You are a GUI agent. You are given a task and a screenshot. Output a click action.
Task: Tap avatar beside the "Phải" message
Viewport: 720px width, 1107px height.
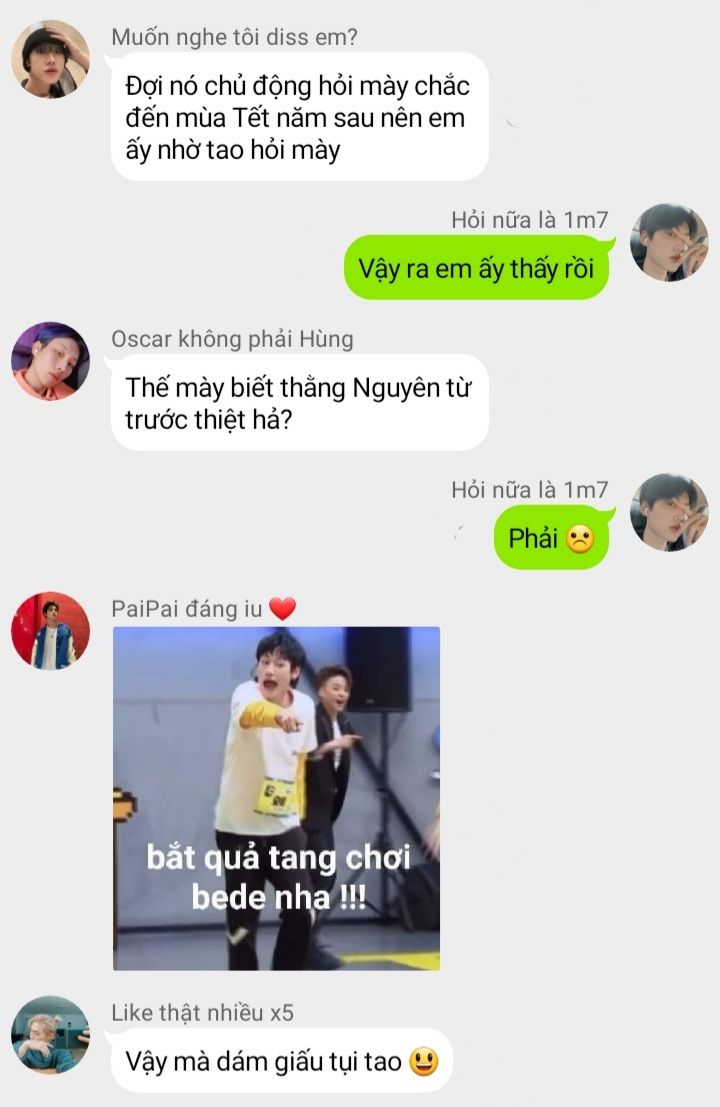[669, 513]
